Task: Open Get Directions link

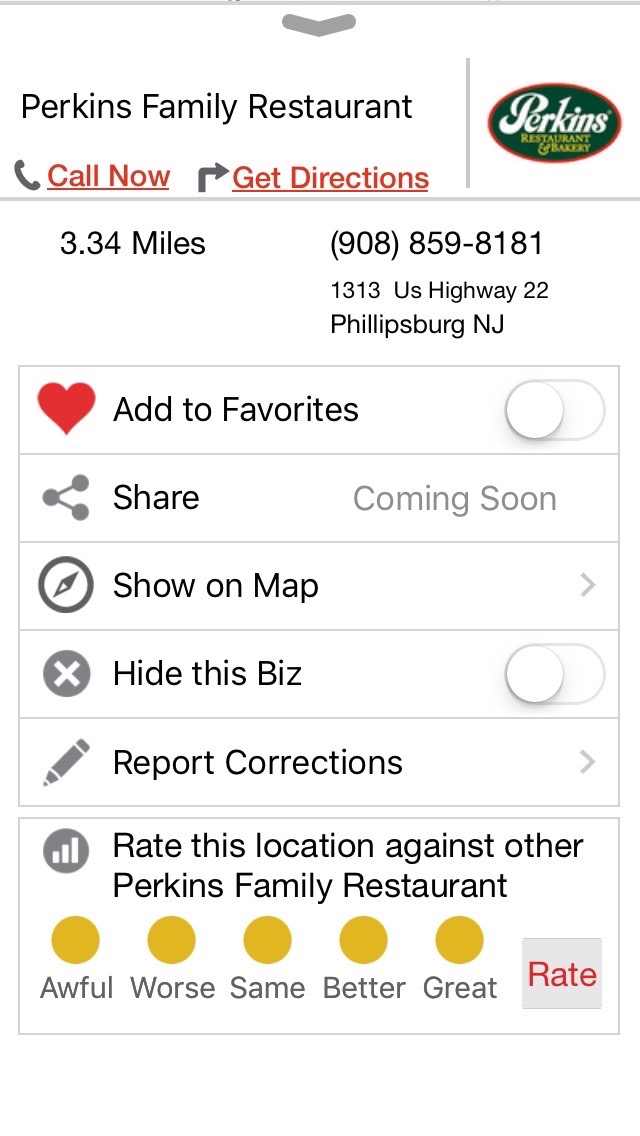Action: [x=330, y=178]
